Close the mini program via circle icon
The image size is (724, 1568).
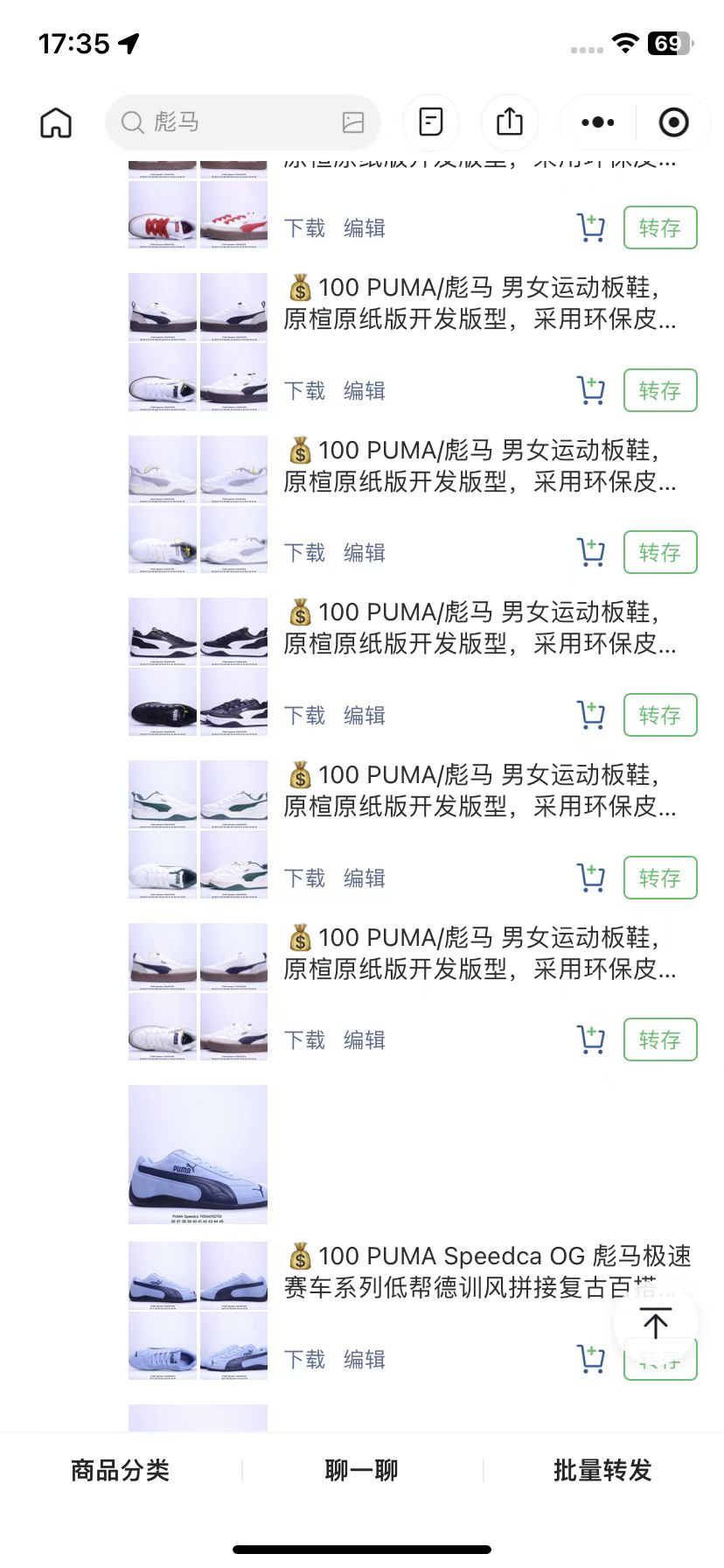pyautogui.click(x=673, y=122)
